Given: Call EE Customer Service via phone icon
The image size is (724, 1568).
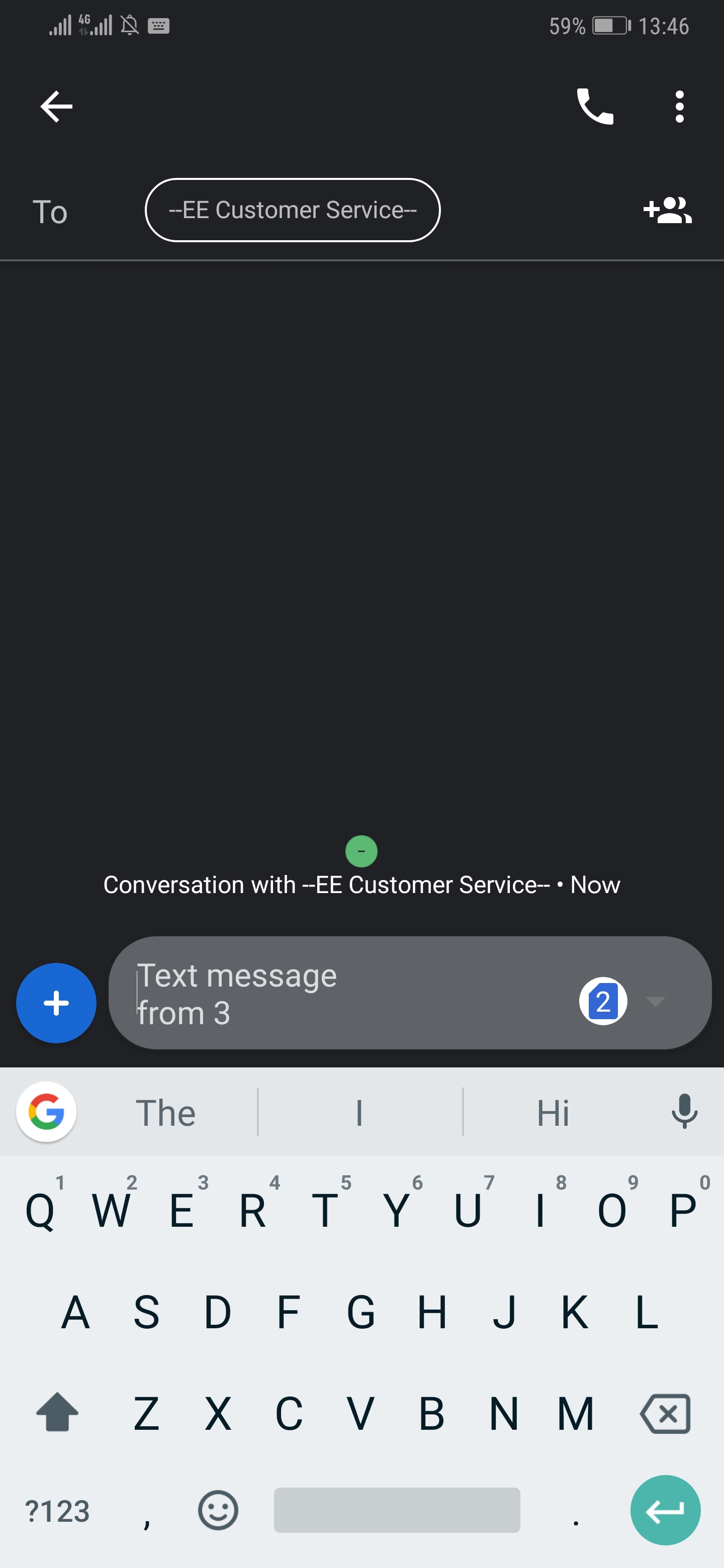Looking at the screenshot, I should click(595, 107).
